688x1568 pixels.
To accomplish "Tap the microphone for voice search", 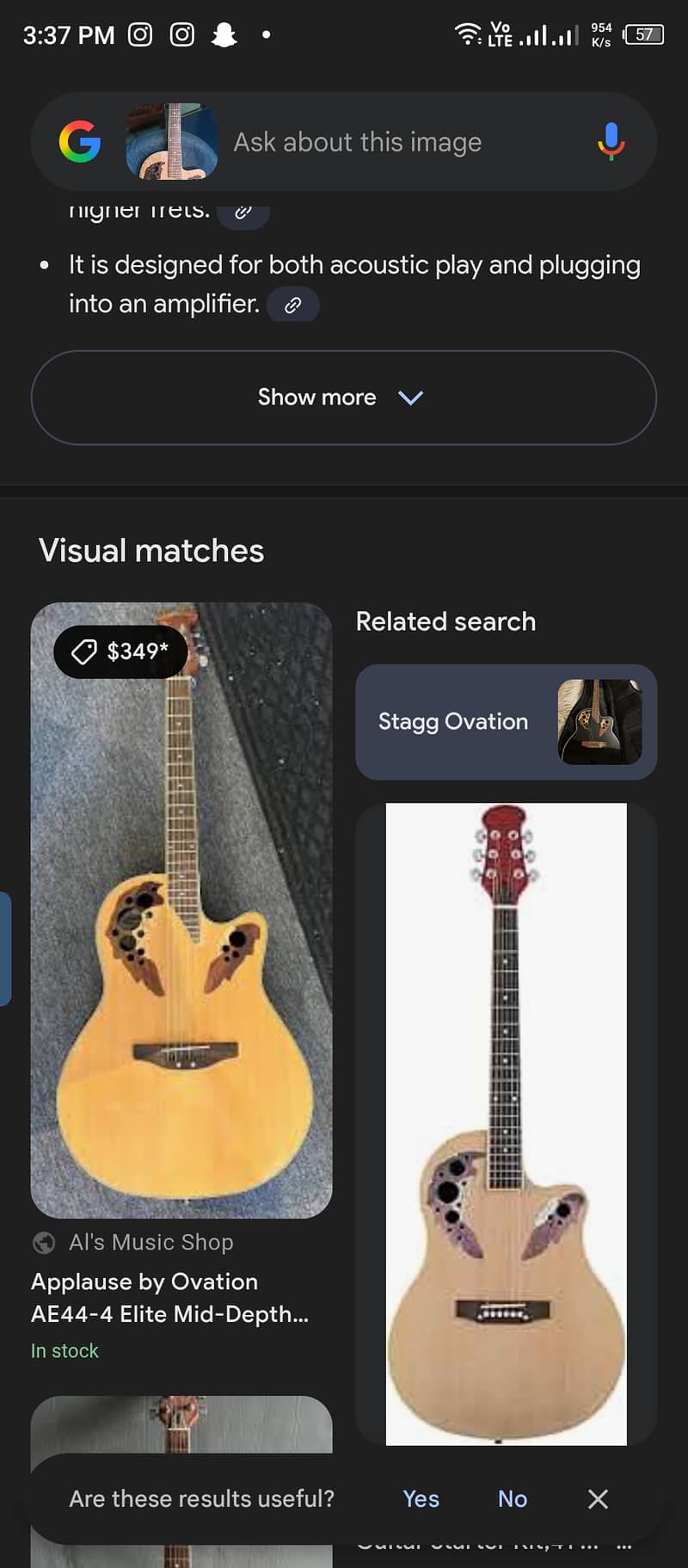I will [611, 141].
